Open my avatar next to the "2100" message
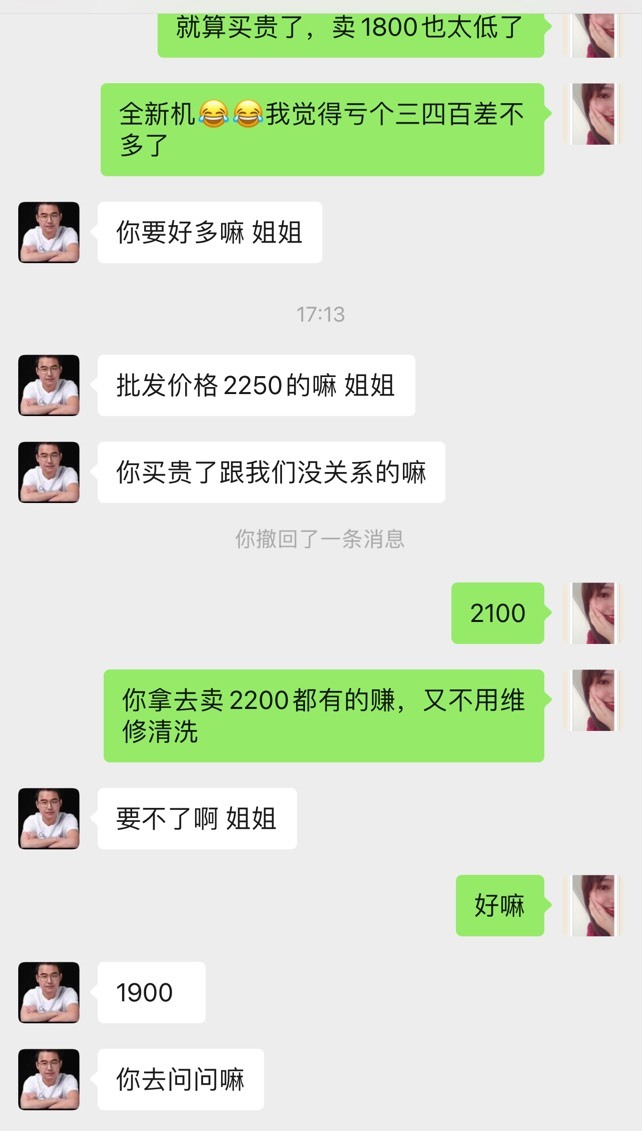 click(x=594, y=613)
